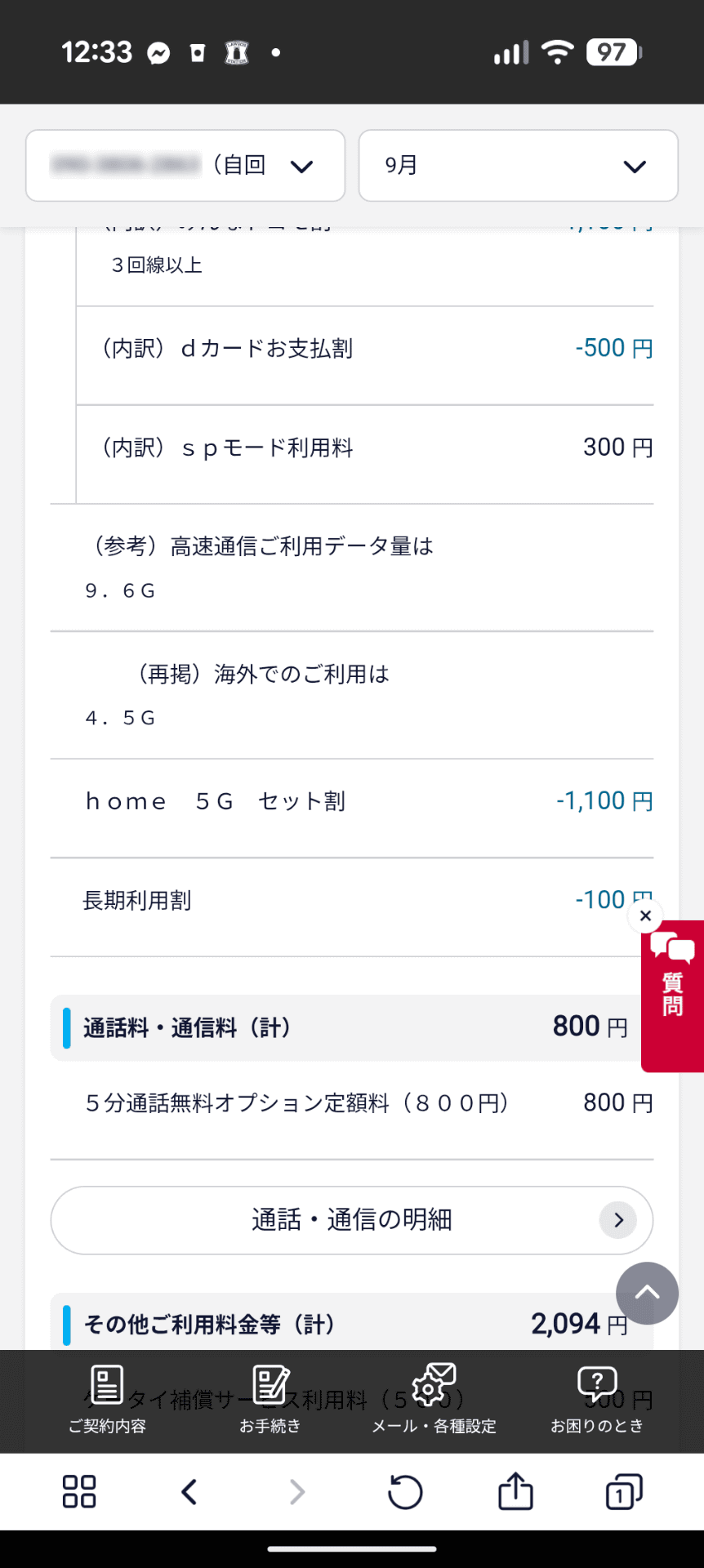This screenshot has height=1568, width=704.
Task: Share this page via the share icon
Action: click(515, 1492)
